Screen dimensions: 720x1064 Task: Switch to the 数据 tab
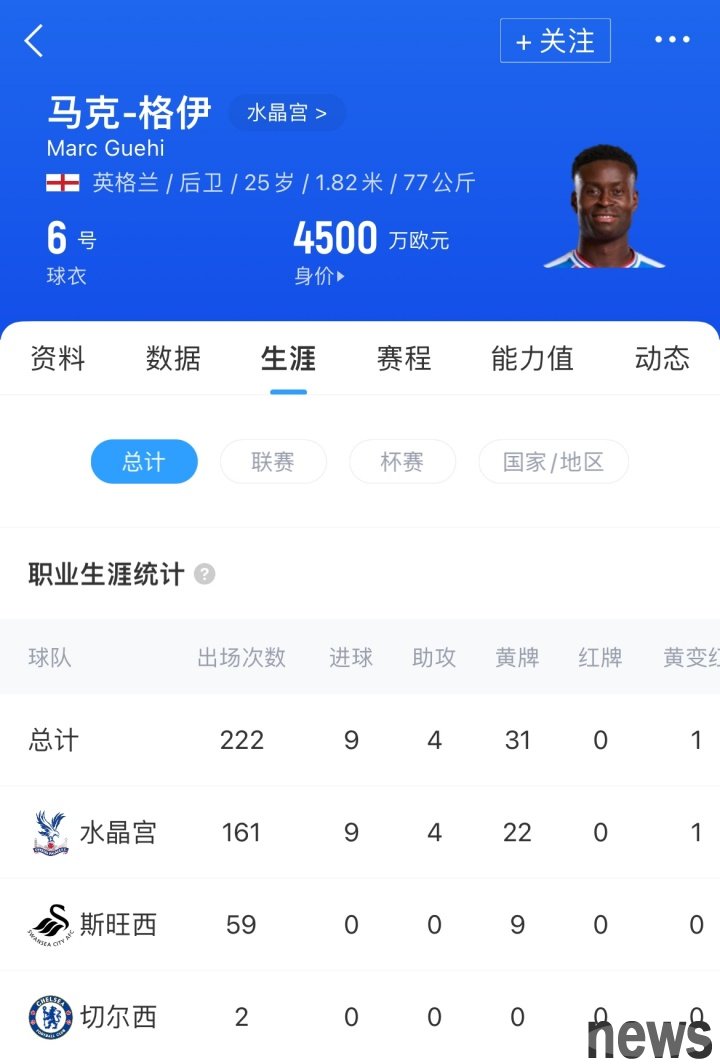(x=173, y=358)
